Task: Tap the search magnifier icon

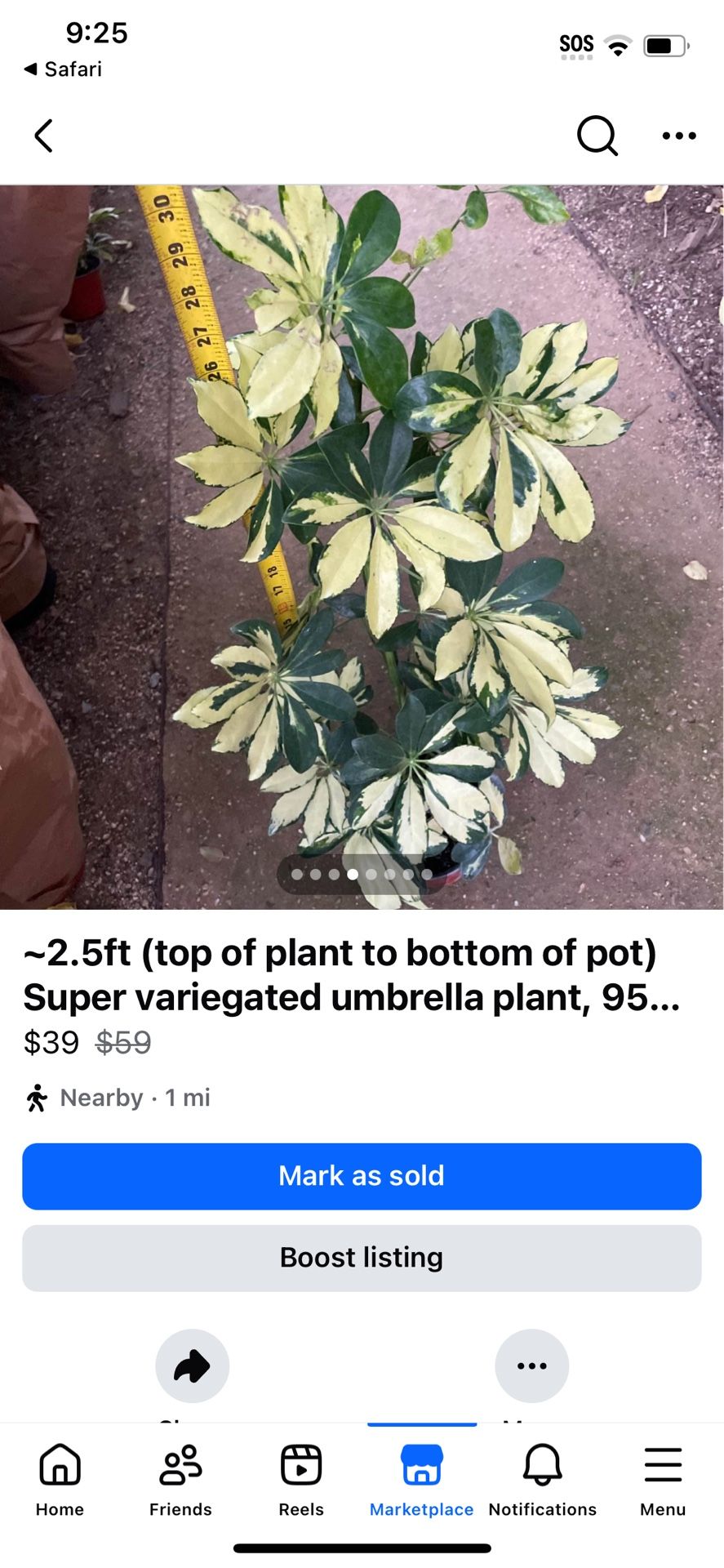Action: coord(597,136)
